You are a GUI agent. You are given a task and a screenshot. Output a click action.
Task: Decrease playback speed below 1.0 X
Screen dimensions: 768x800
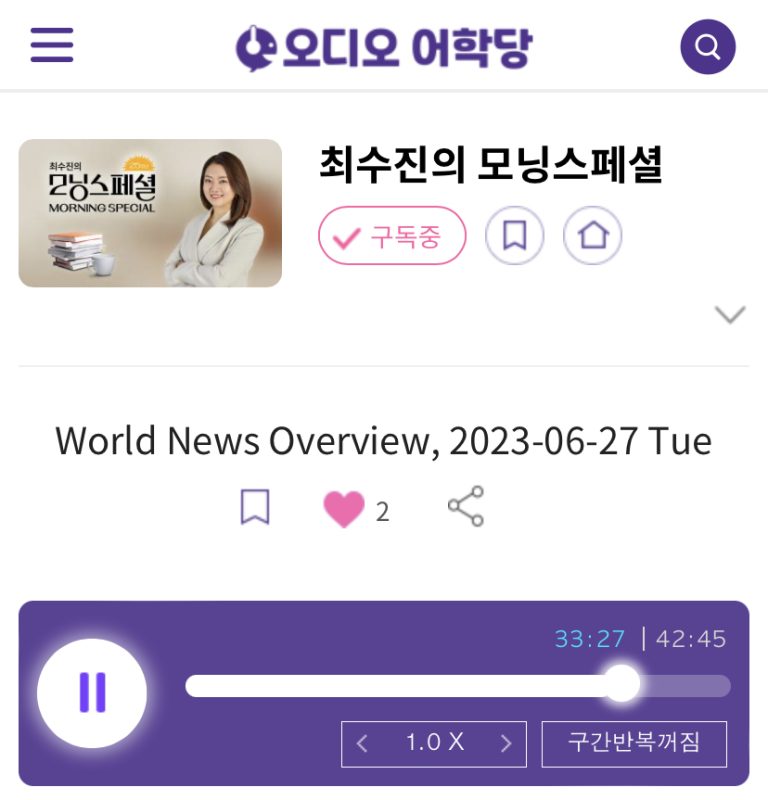coord(362,743)
